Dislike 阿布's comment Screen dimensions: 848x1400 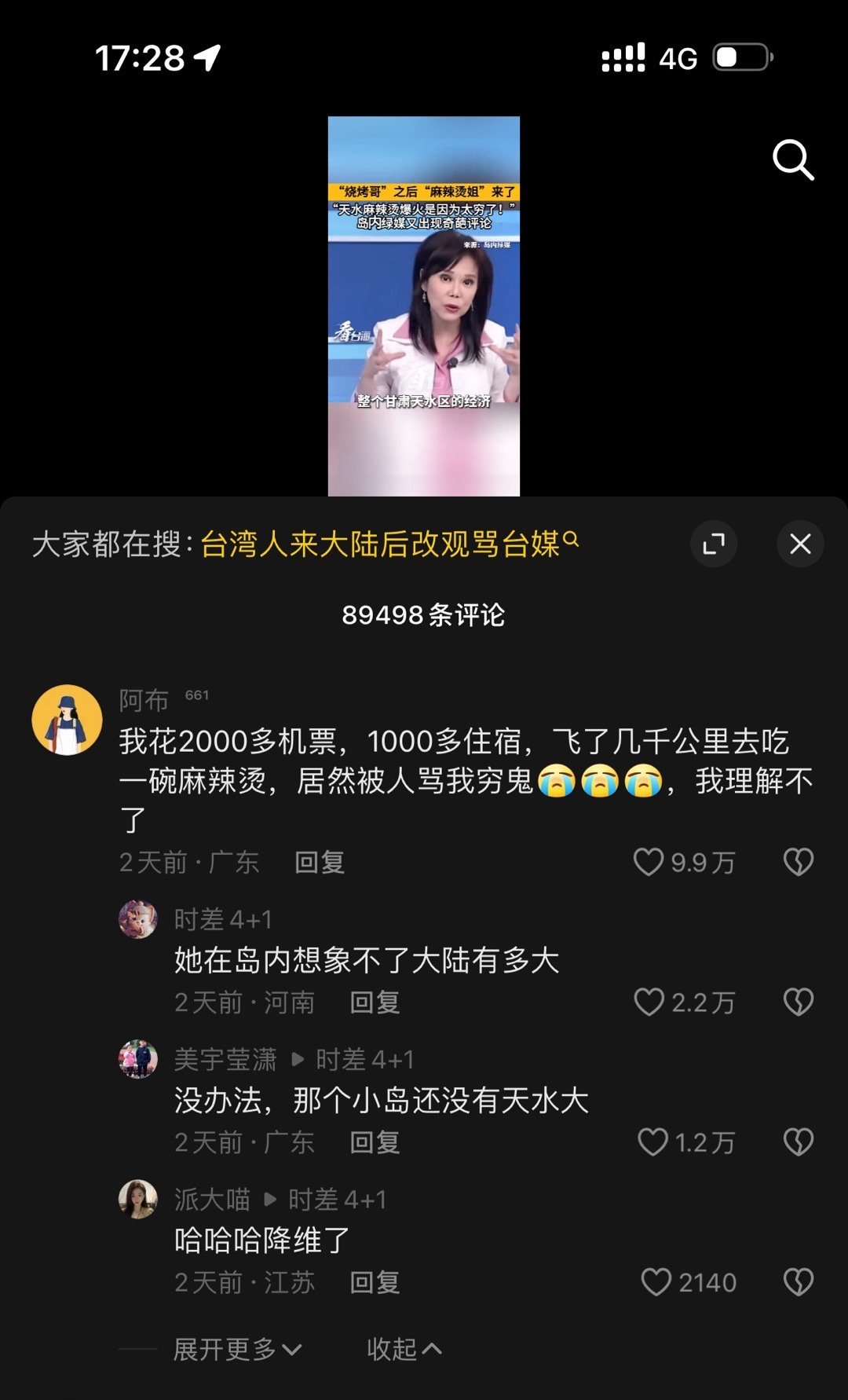pos(799,862)
